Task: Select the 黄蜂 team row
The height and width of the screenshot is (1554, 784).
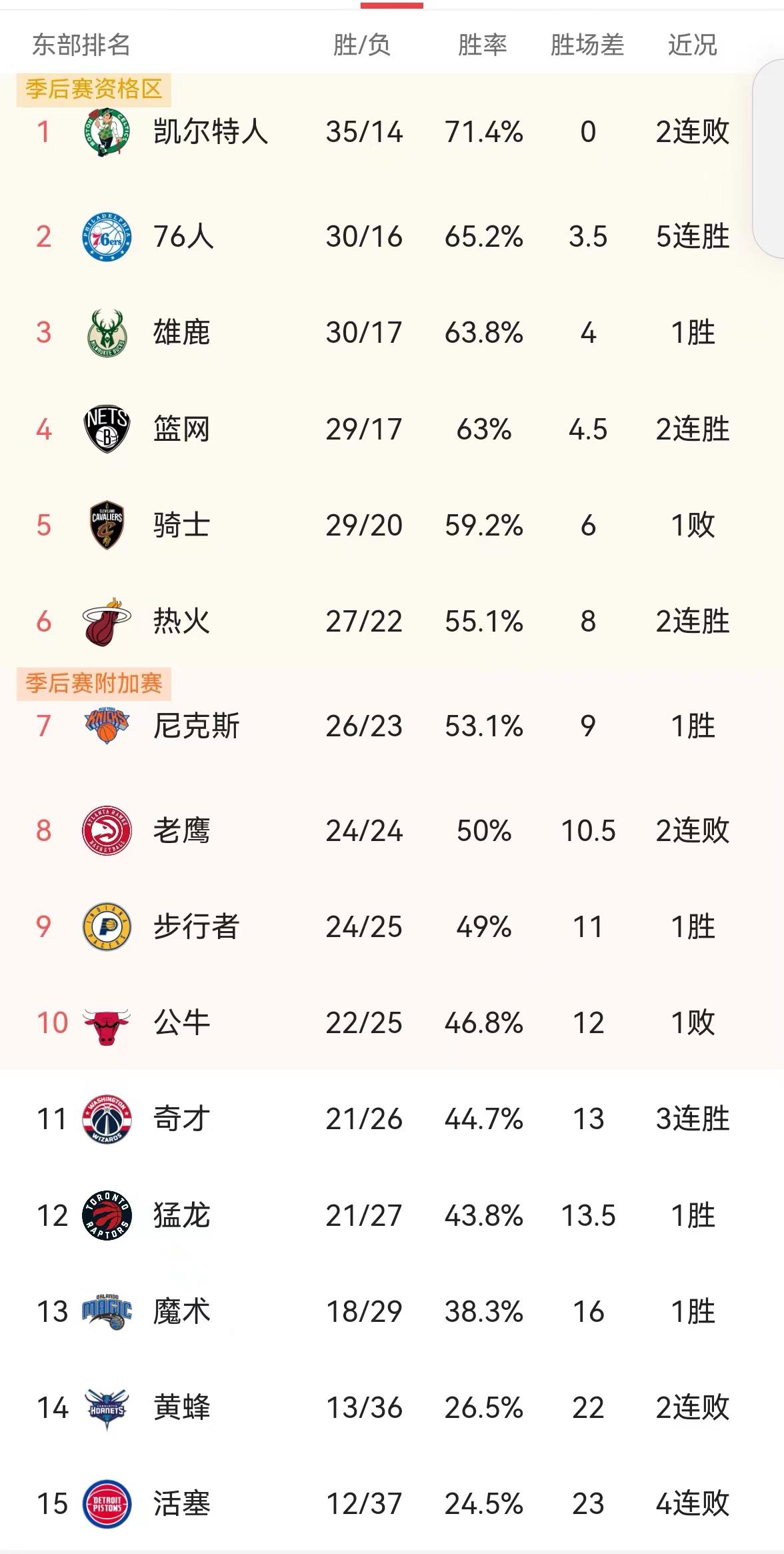Action: pos(392,1408)
